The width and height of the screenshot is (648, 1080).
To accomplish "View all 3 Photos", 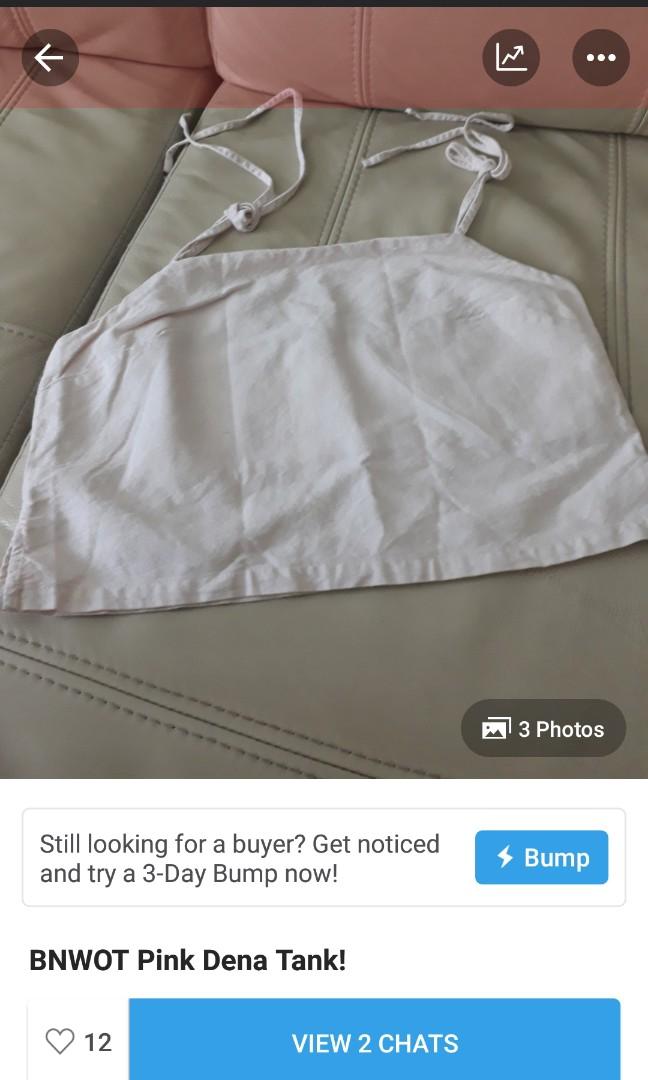I will pos(543,728).
